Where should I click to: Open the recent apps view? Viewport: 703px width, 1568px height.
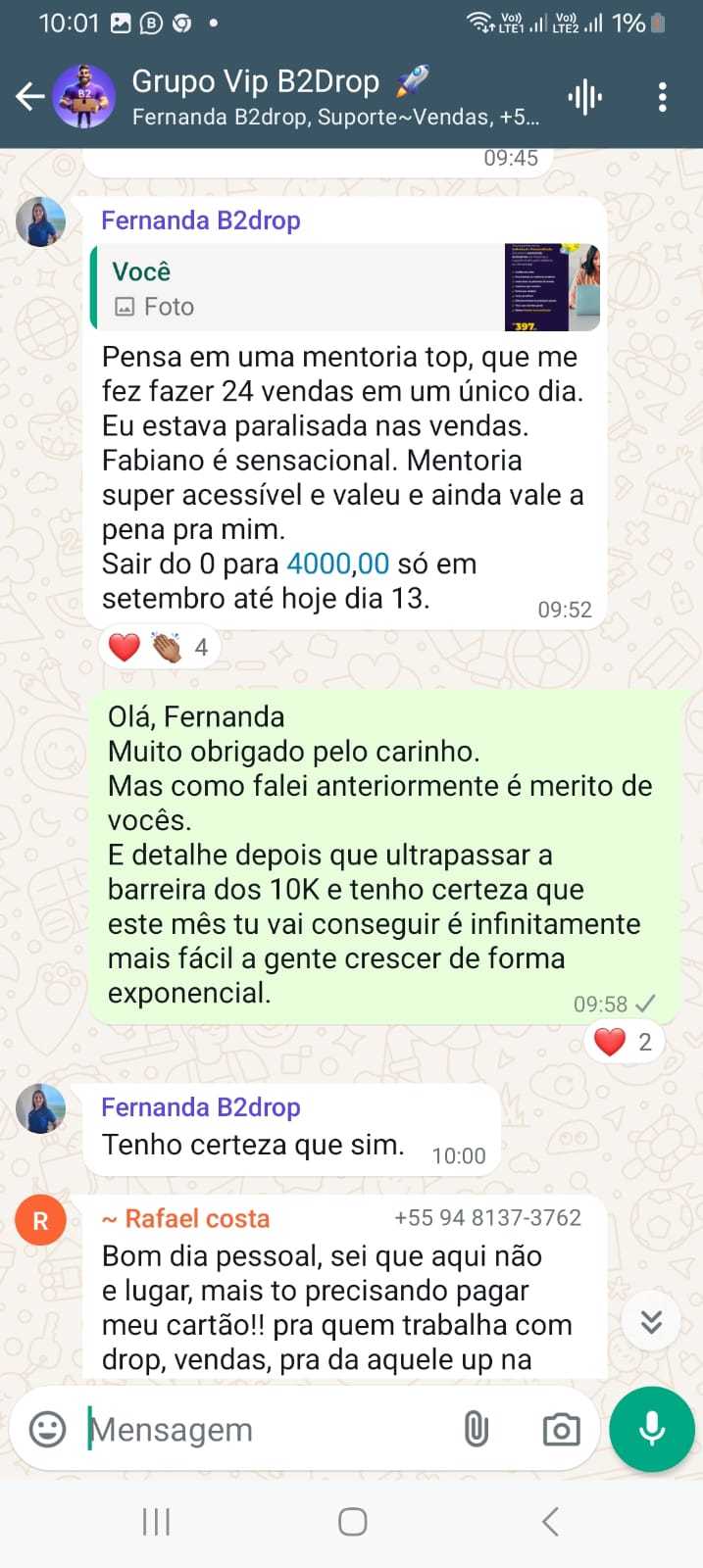click(x=157, y=1522)
